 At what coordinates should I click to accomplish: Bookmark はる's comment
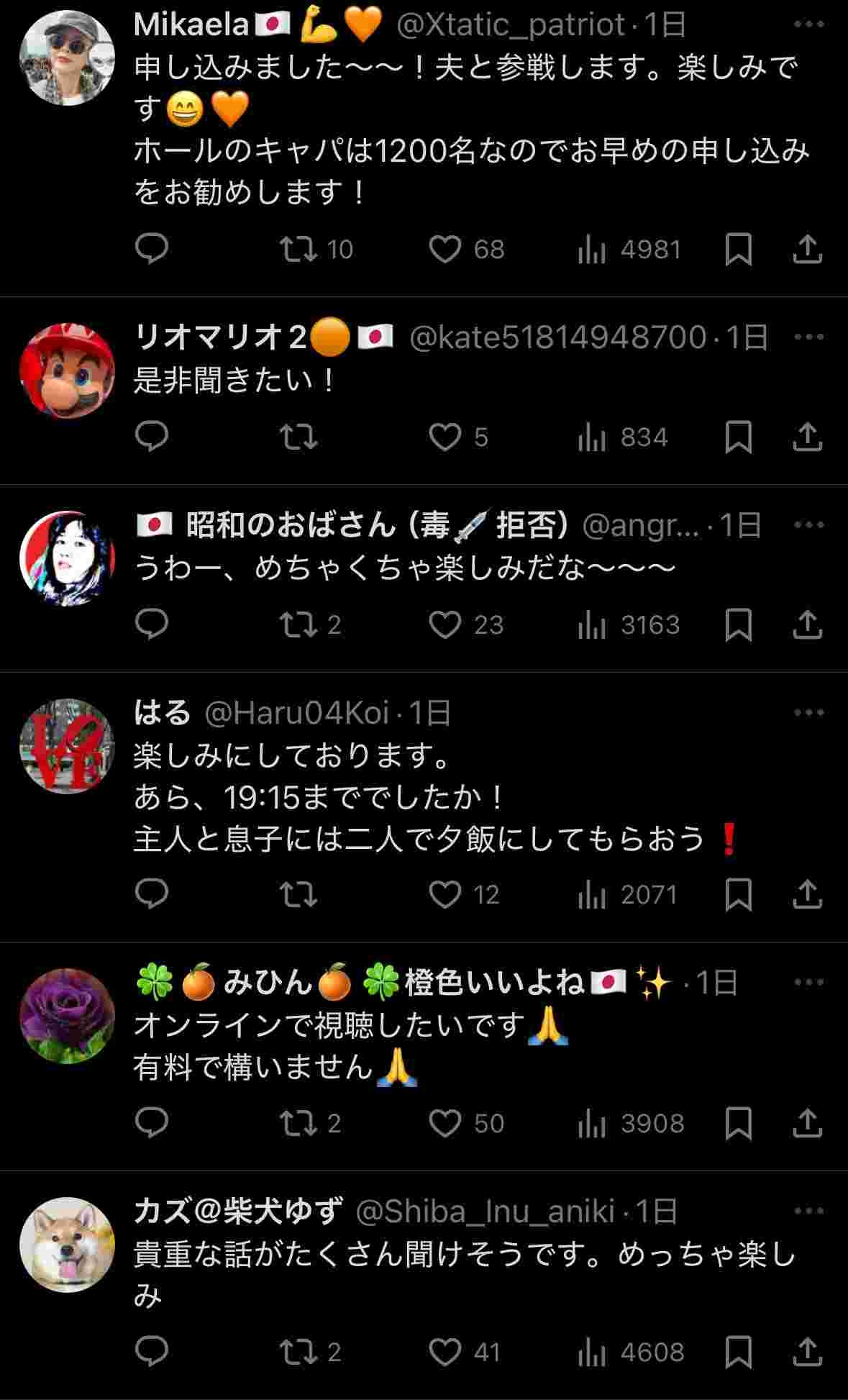point(739,894)
